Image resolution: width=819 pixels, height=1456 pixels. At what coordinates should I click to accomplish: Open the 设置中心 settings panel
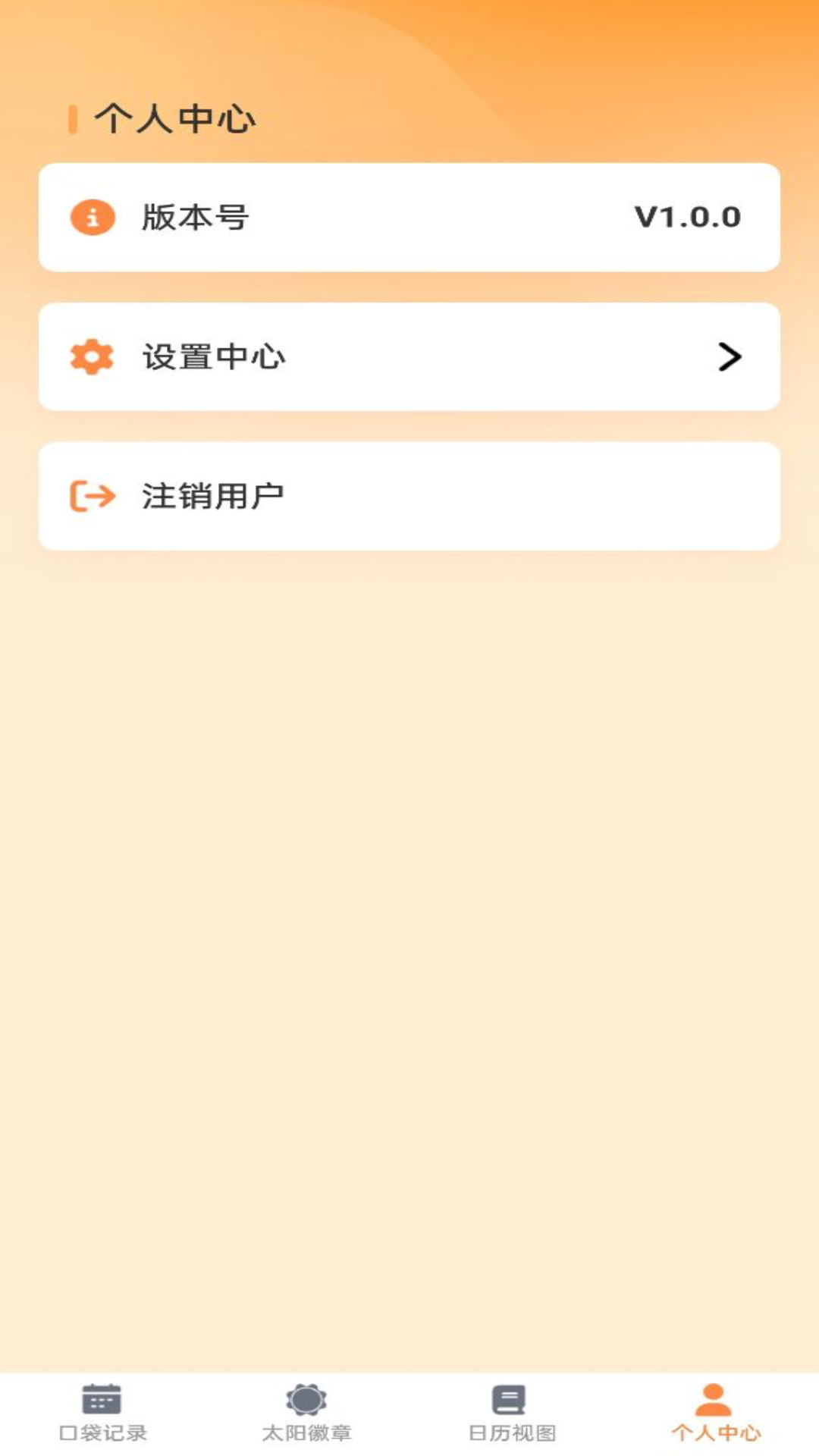point(409,356)
